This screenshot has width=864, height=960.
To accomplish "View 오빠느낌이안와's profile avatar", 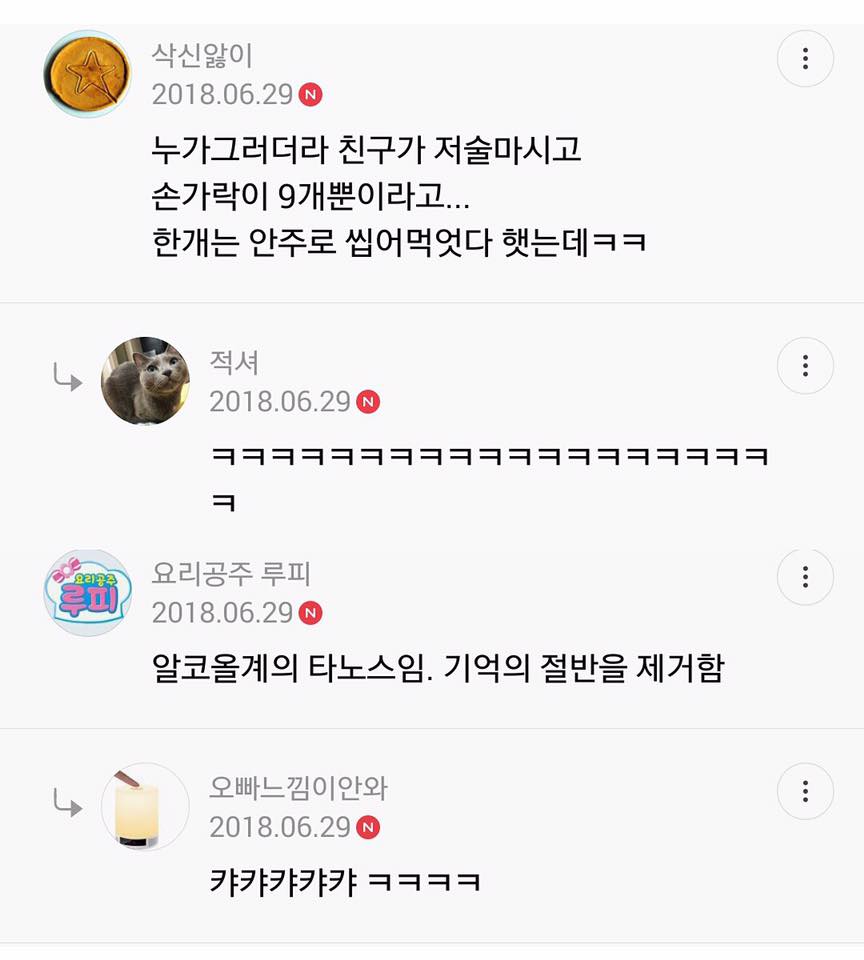I will (x=146, y=807).
